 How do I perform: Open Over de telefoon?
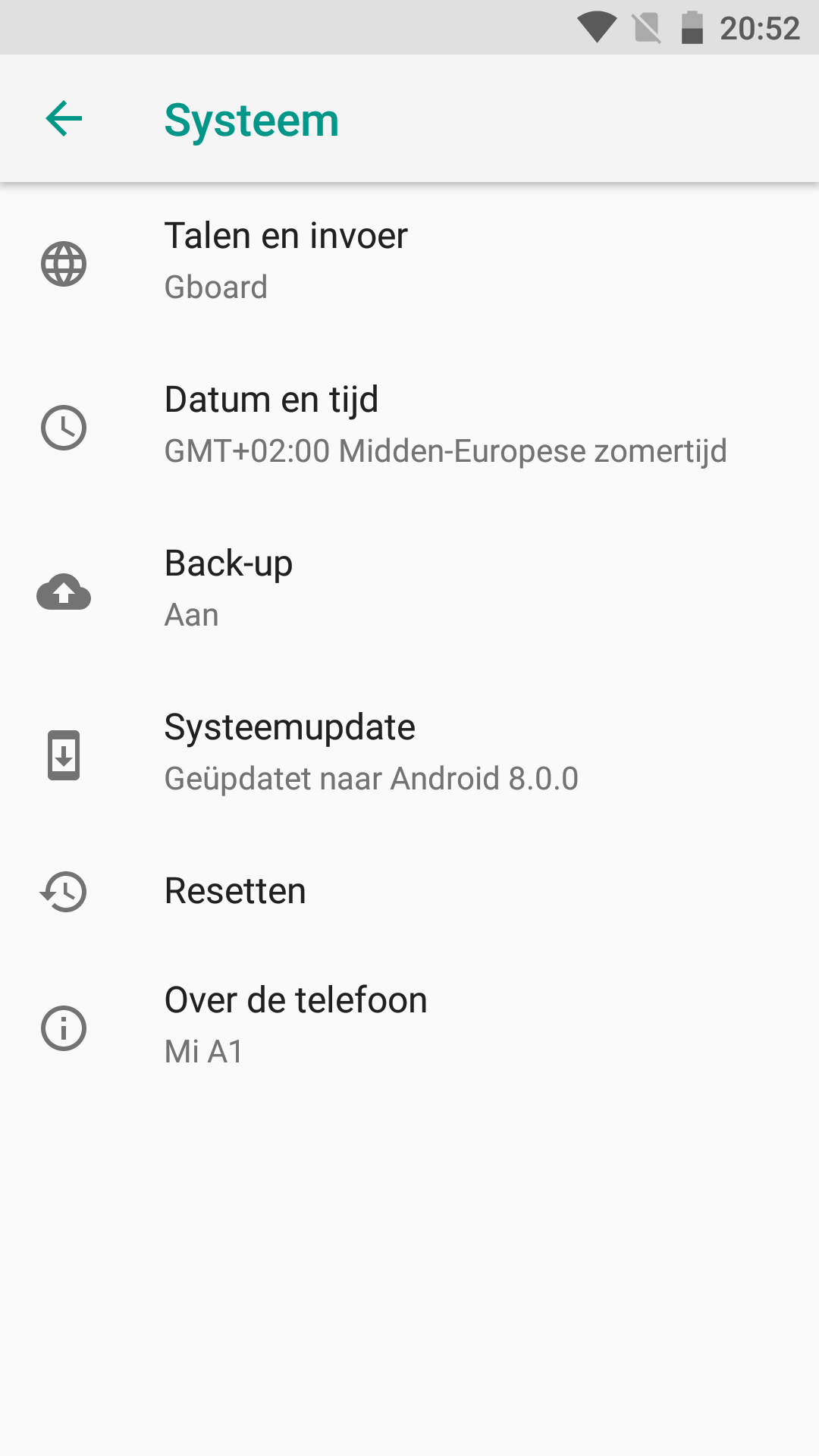pyautogui.click(x=409, y=1028)
